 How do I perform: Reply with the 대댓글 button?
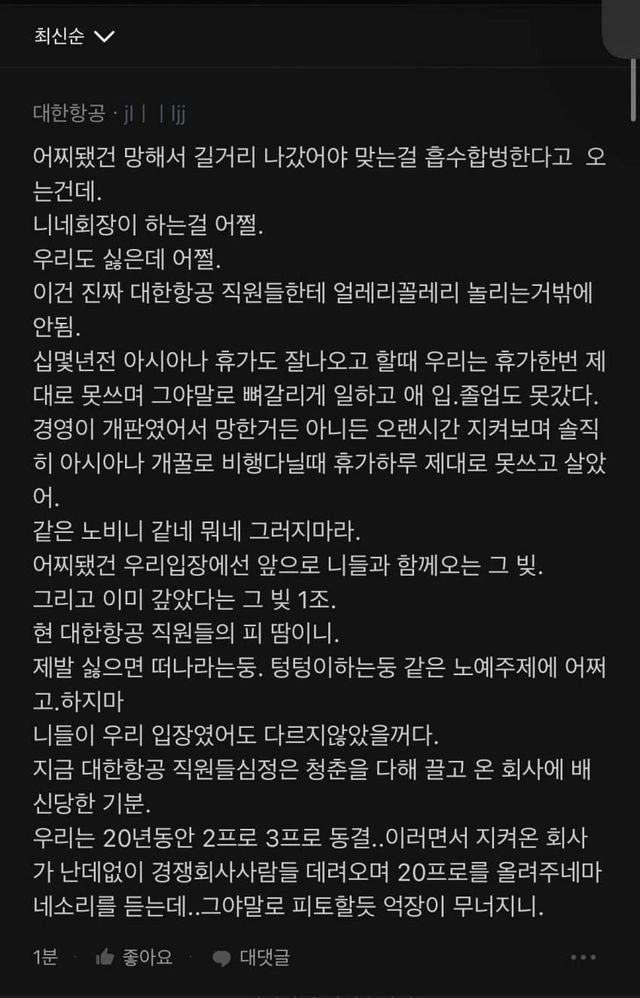coord(251,957)
